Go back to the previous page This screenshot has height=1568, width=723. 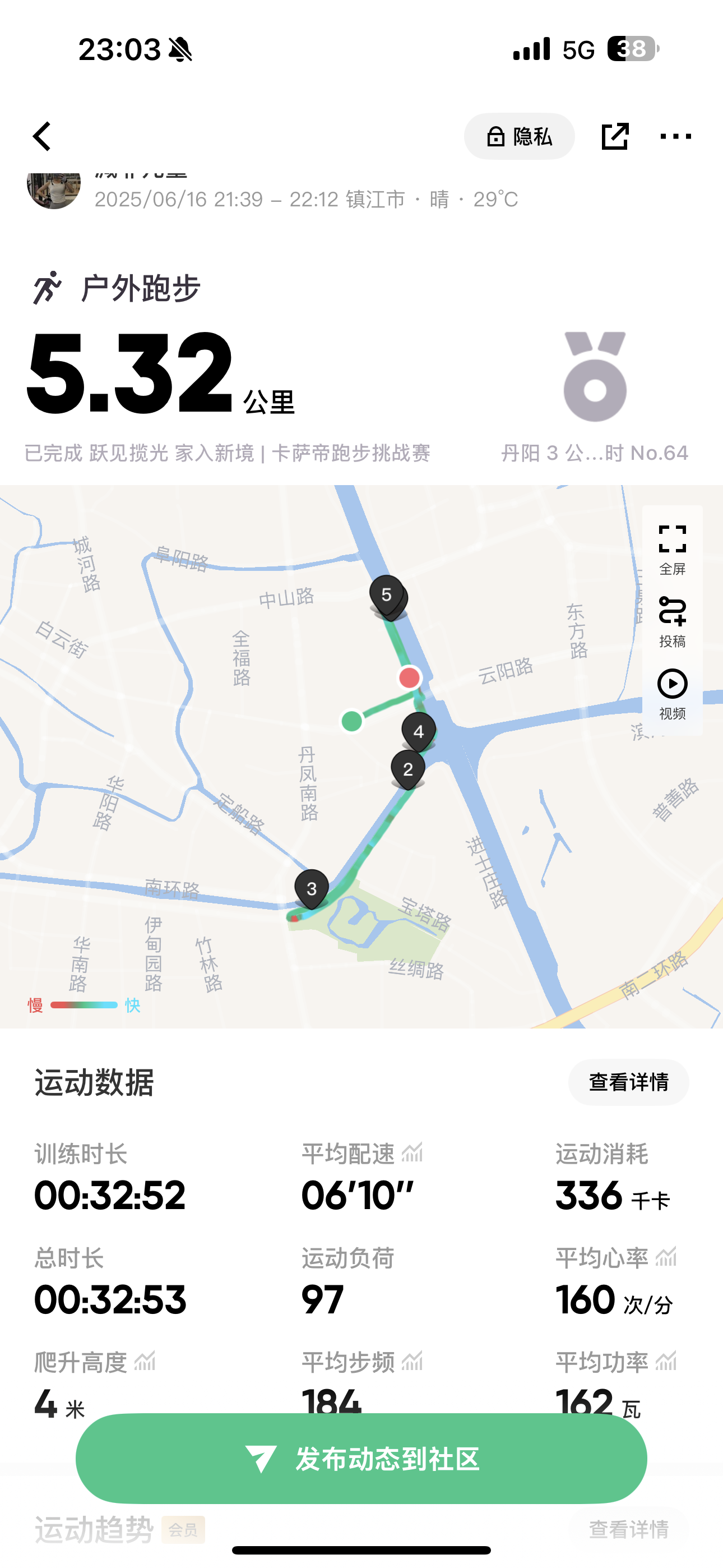coord(43,136)
